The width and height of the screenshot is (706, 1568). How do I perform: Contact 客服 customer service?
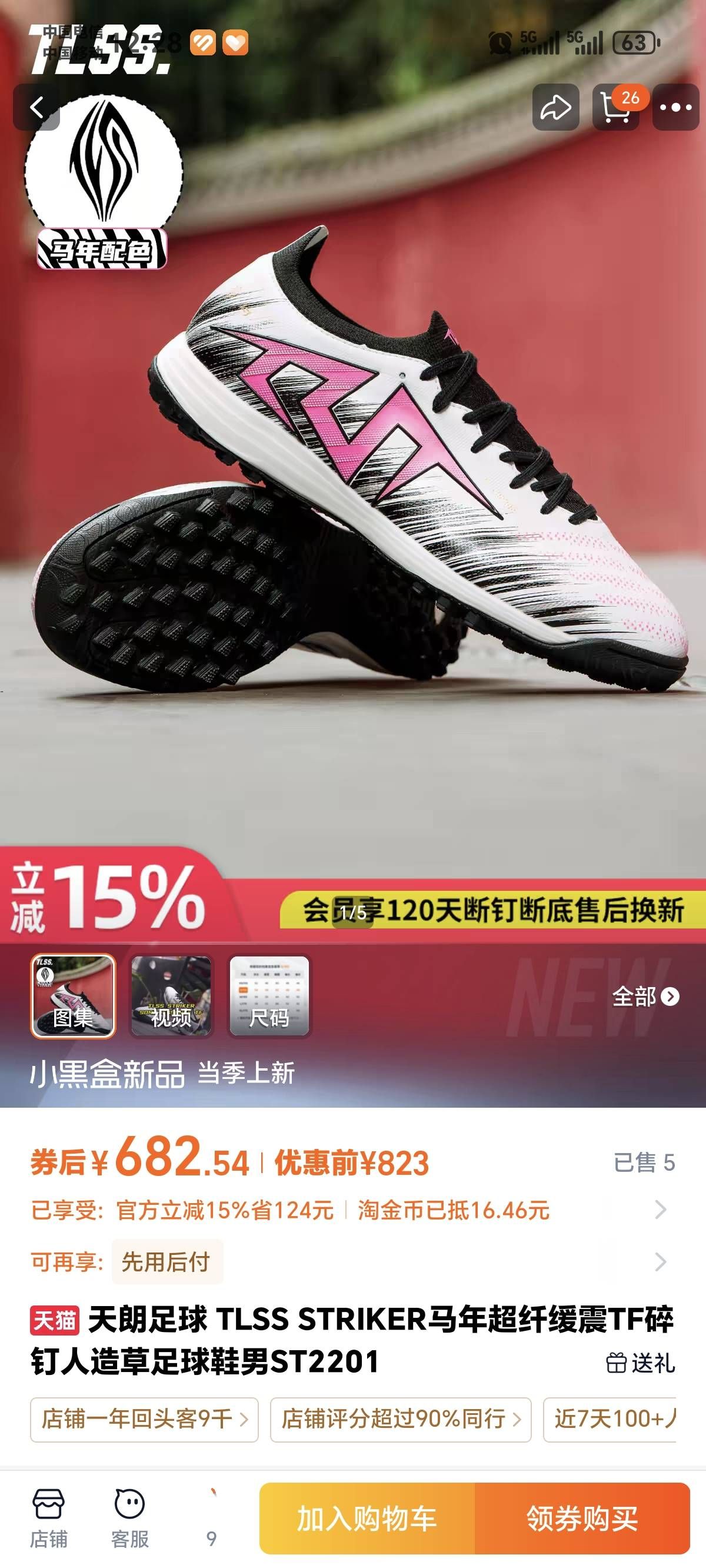tap(129, 1518)
